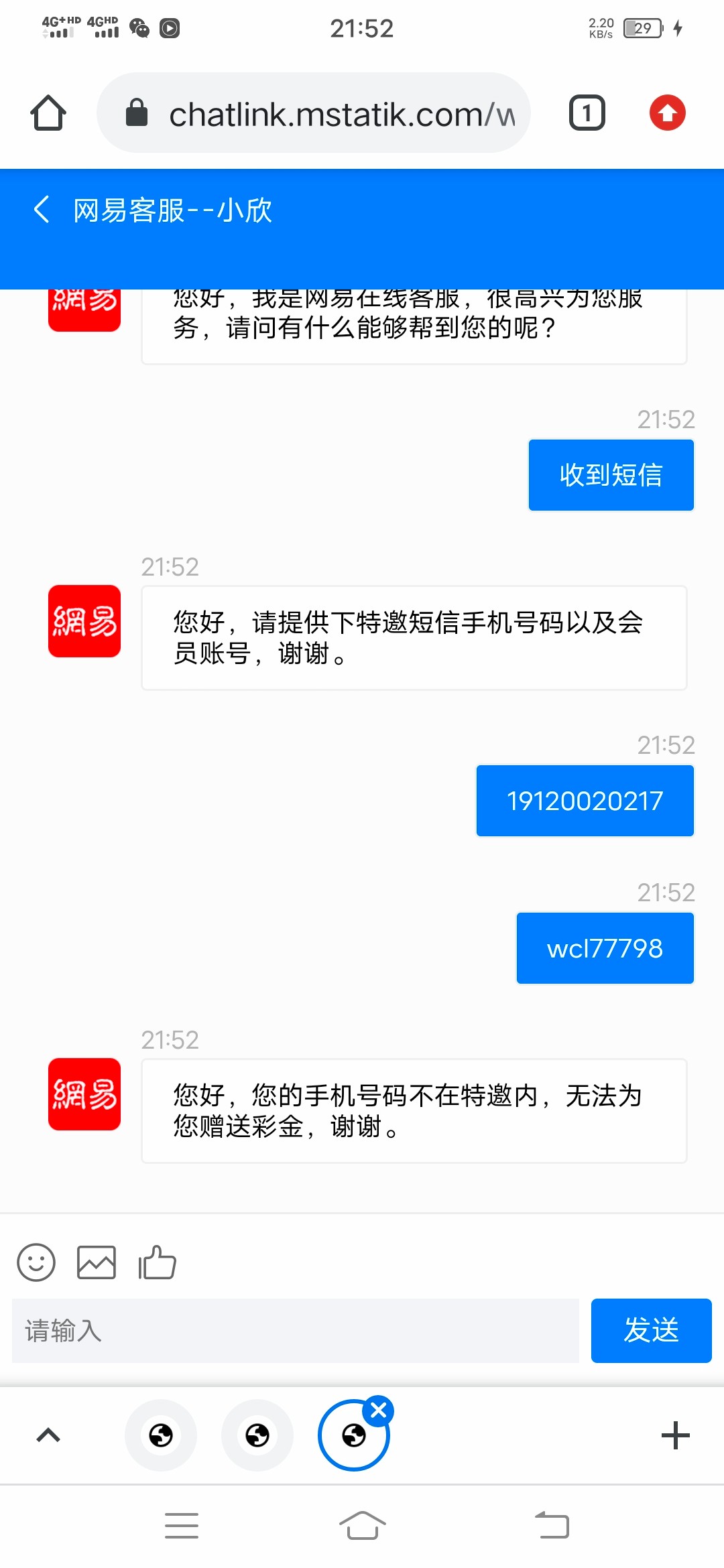Open the emoji picker

point(37,1262)
